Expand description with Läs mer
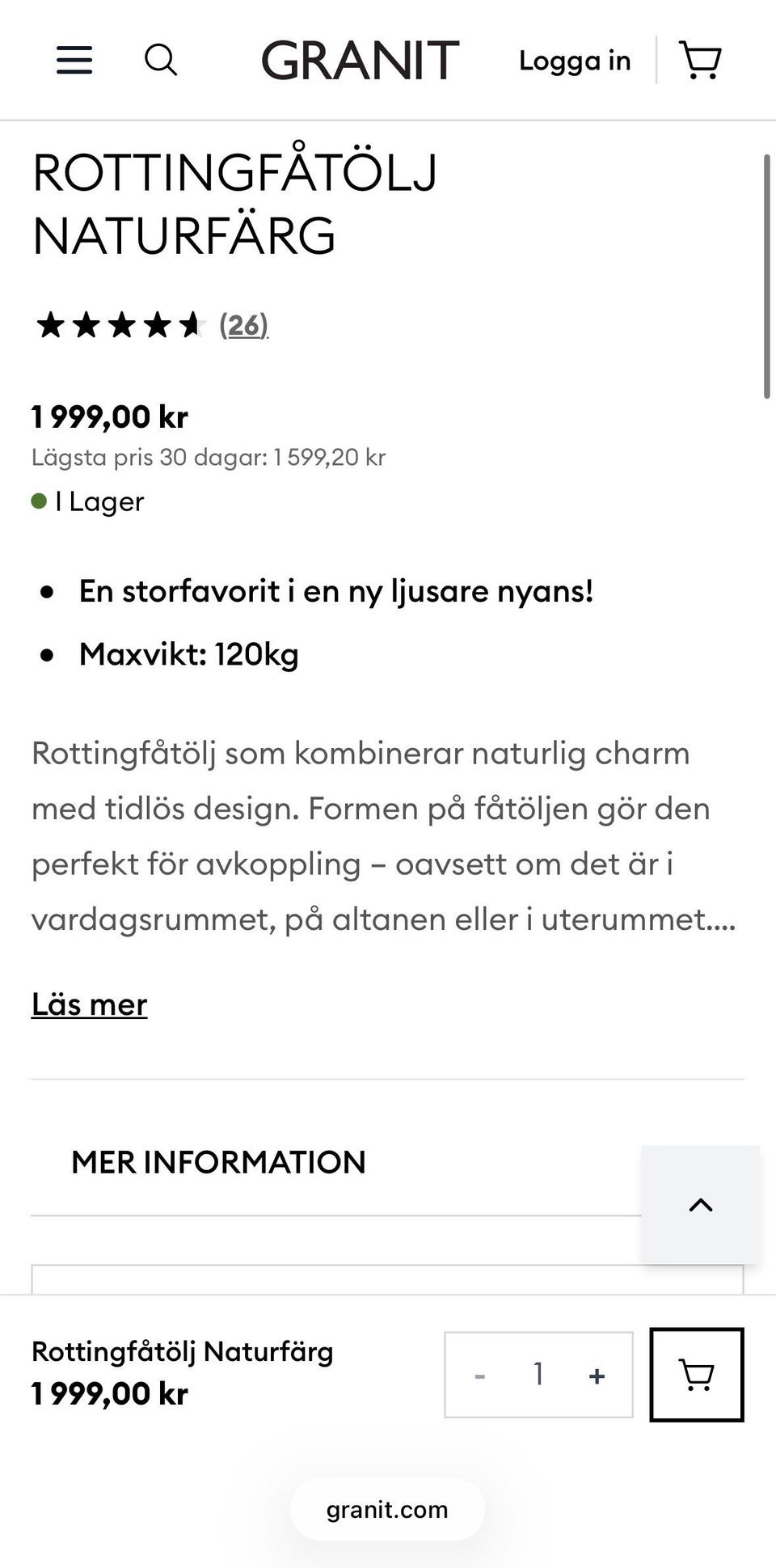 89,1004
